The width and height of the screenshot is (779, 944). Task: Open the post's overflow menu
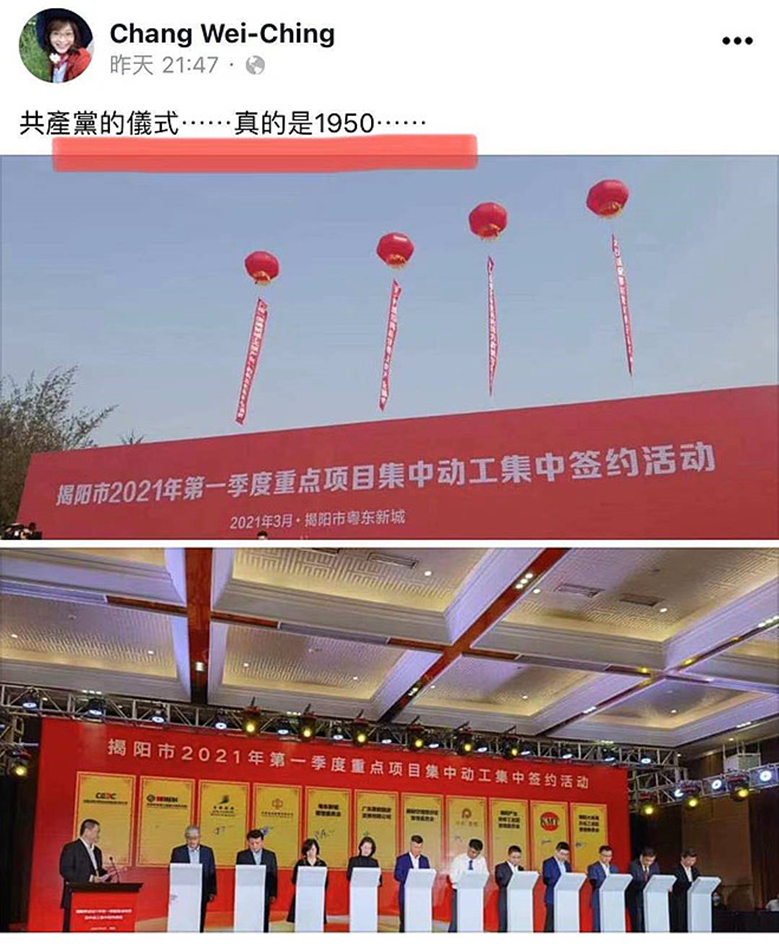737,41
